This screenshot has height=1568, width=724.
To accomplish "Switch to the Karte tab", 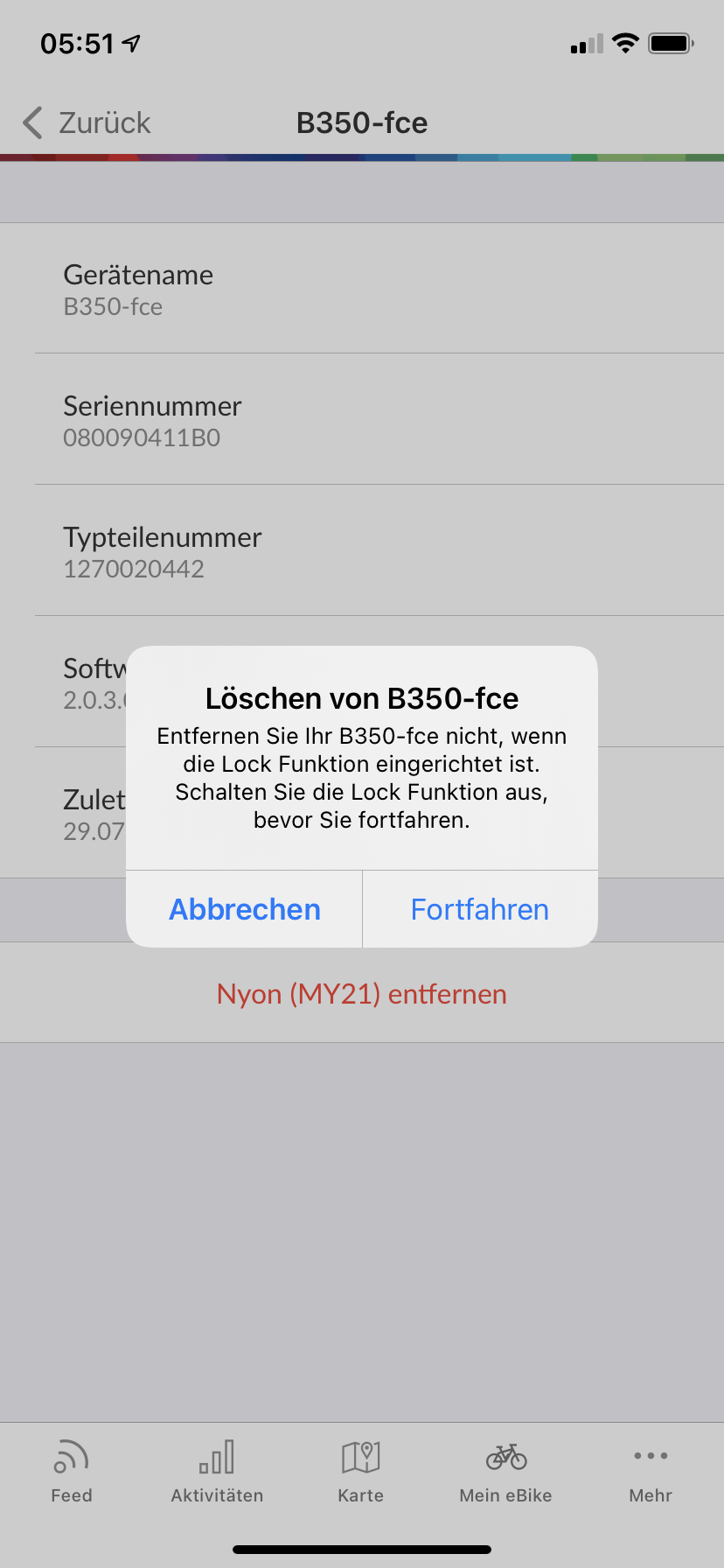I will 361,1472.
